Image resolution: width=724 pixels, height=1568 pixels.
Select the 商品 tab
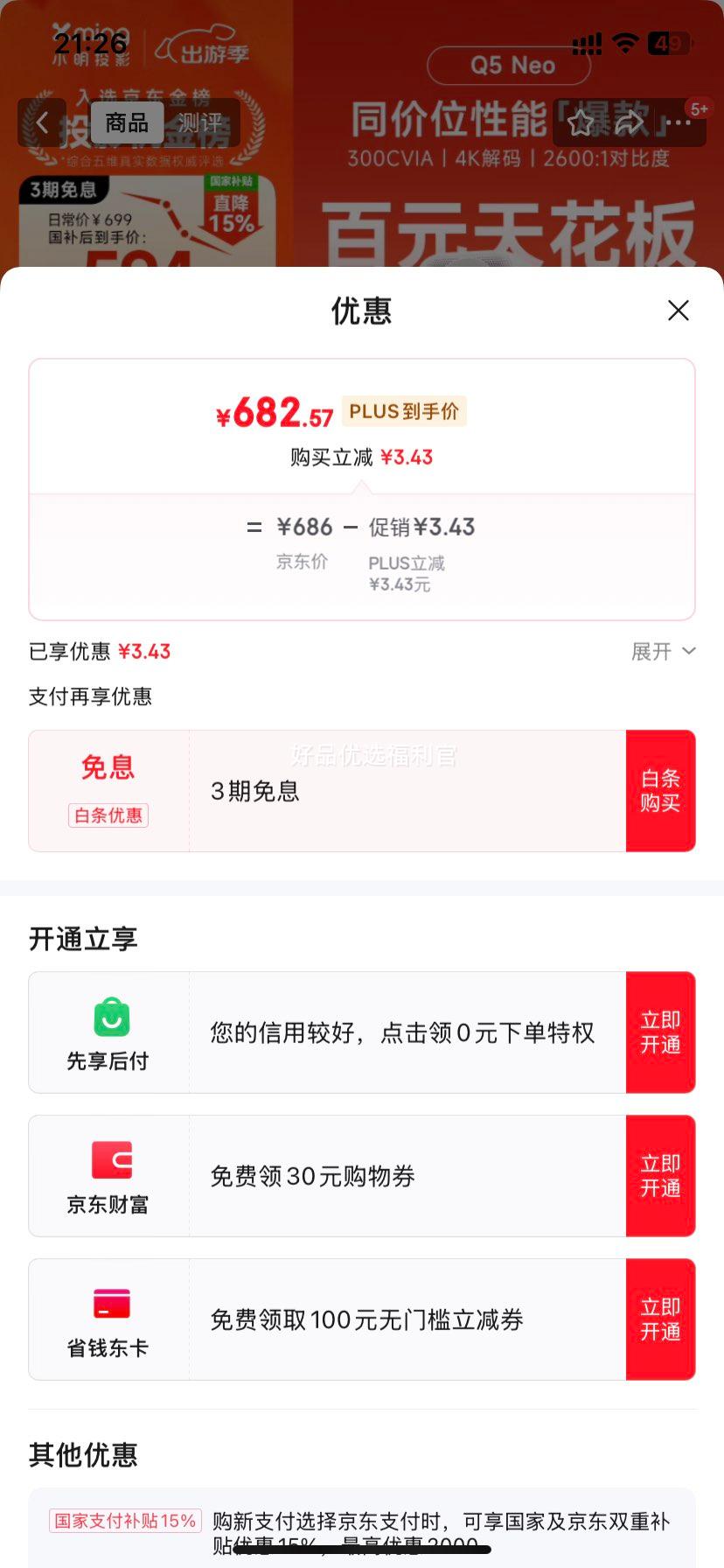point(128,122)
